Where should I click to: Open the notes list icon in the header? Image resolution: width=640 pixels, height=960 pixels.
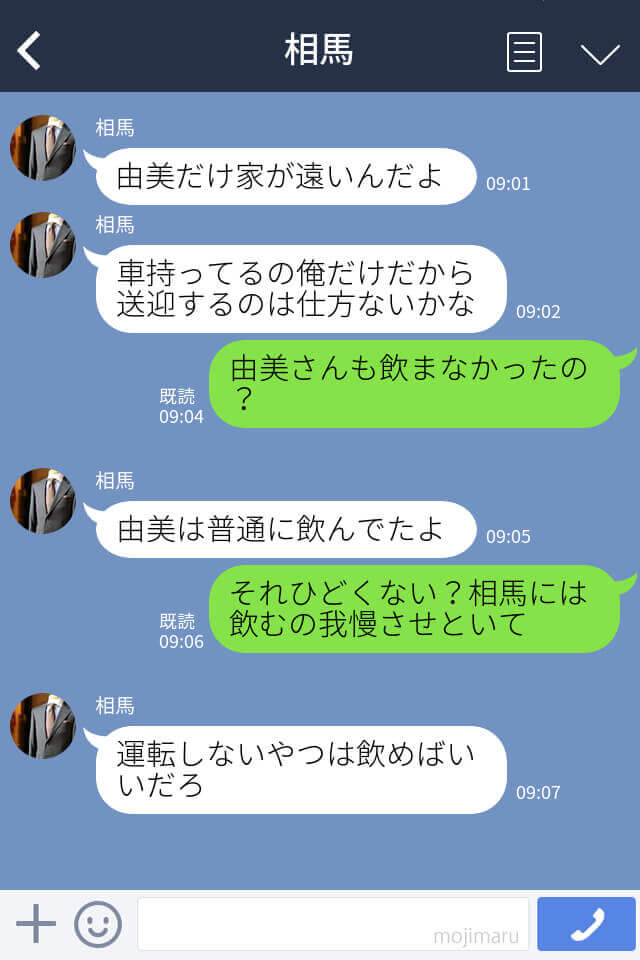(524, 52)
